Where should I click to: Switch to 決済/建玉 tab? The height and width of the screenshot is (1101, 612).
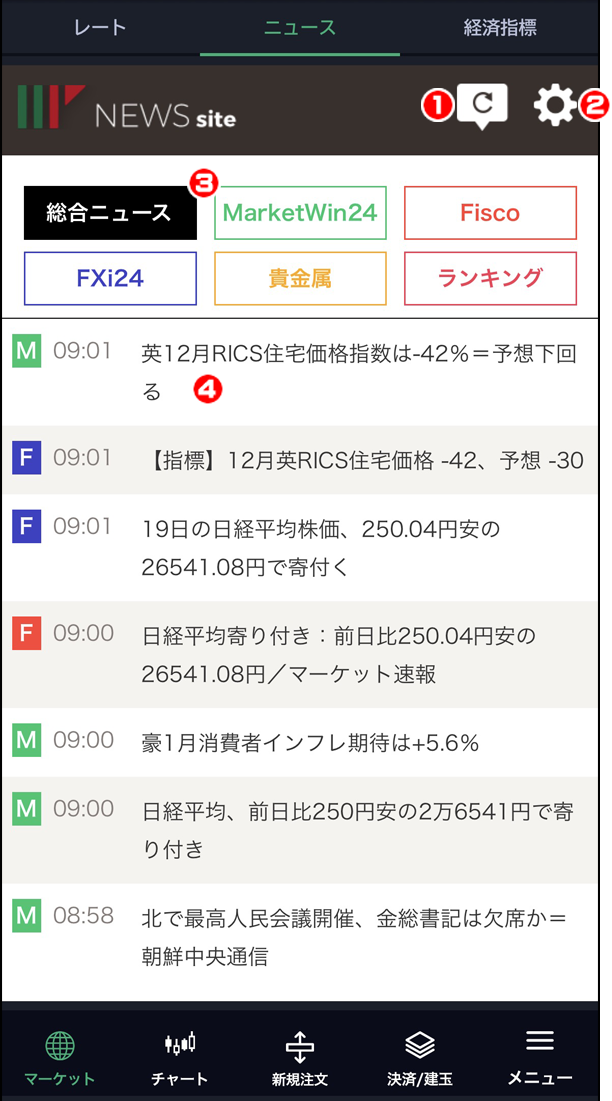point(420,1059)
